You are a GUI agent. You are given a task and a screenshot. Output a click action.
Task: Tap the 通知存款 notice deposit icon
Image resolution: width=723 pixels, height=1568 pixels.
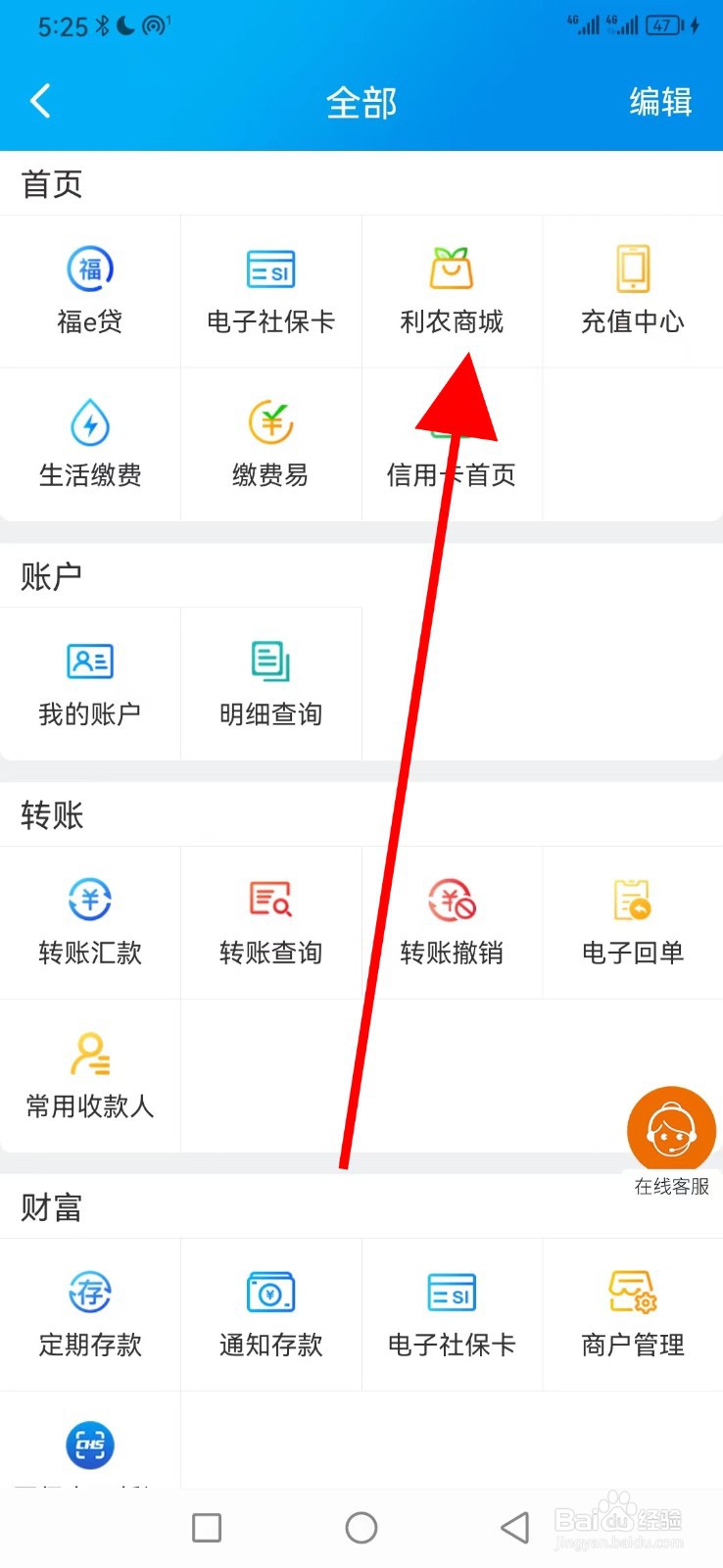(270, 1313)
